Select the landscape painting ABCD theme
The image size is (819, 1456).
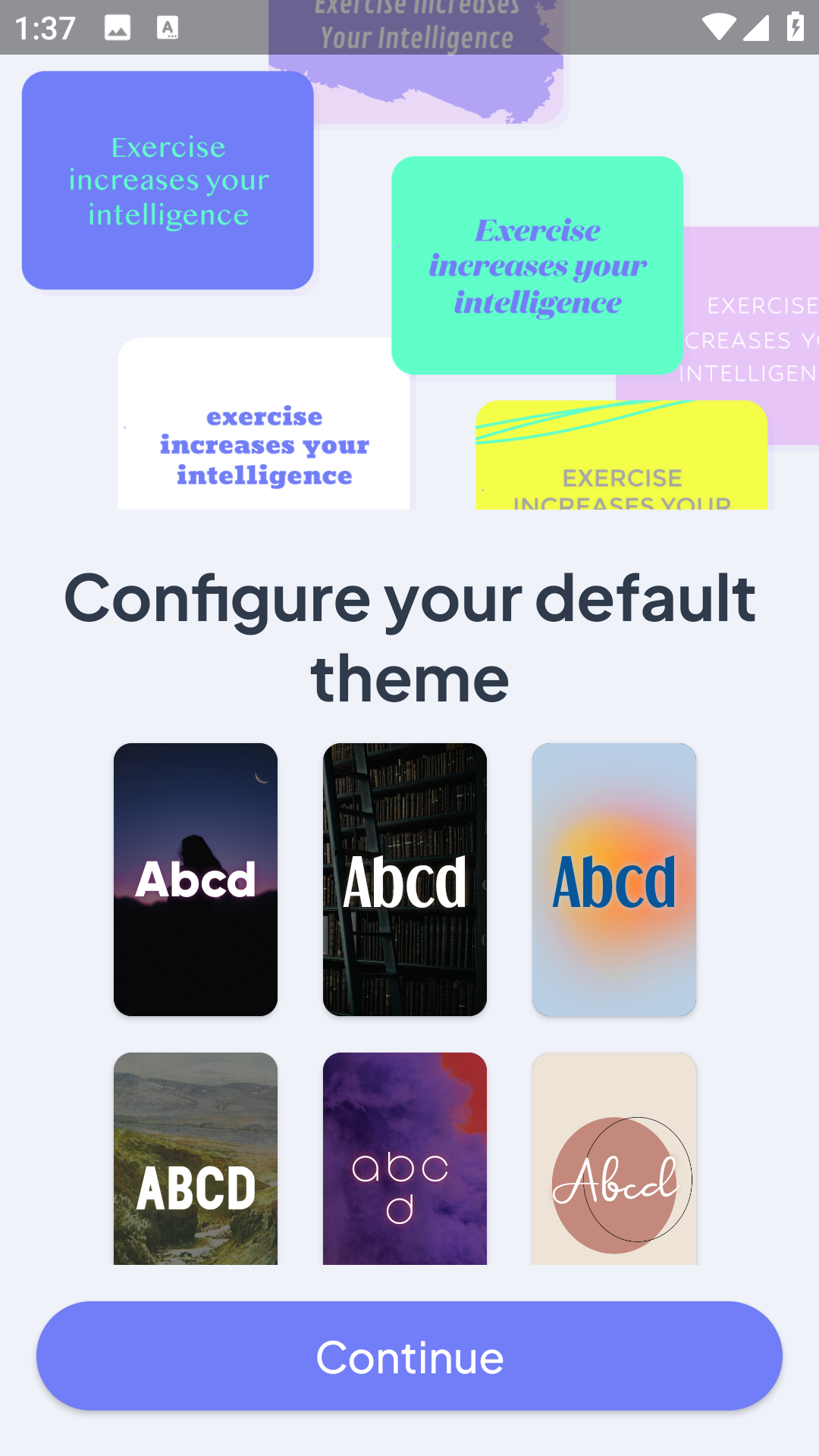tap(196, 1158)
